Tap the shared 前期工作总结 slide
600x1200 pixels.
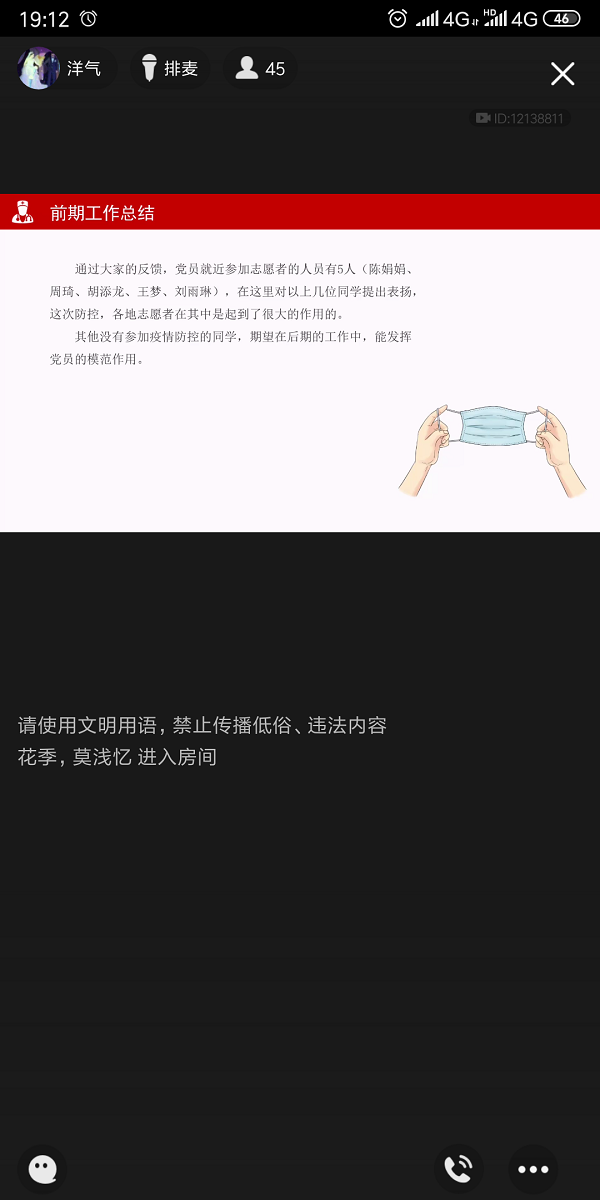pyautogui.click(x=300, y=362)
